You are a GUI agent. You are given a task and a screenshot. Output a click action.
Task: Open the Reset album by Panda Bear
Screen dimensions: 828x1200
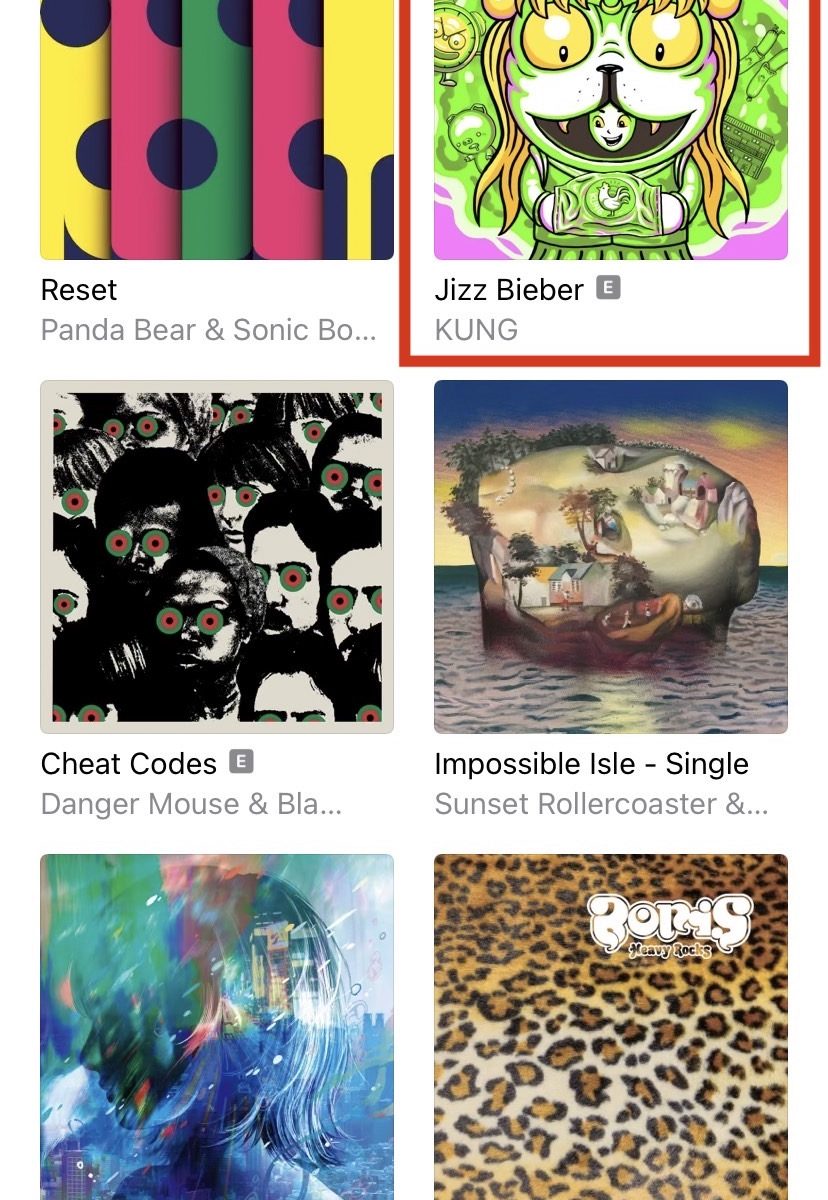(216, 130)
